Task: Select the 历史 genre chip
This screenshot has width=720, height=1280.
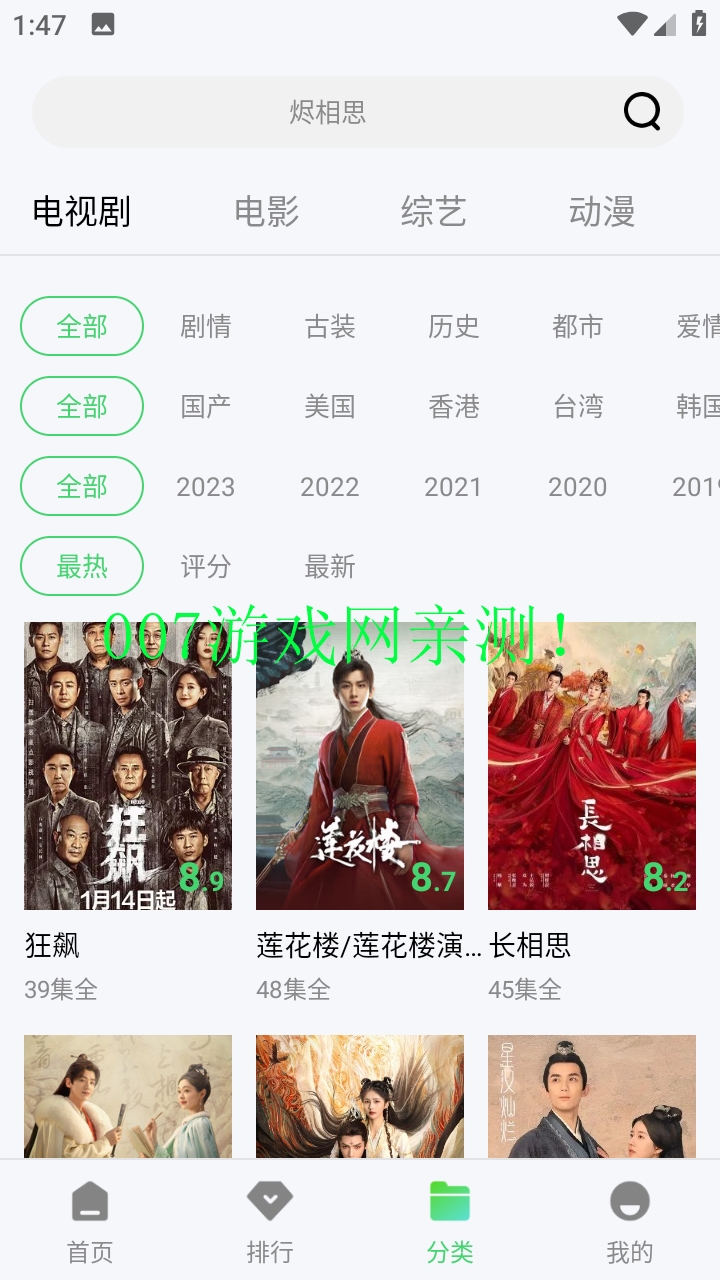Action: (454, 327)
